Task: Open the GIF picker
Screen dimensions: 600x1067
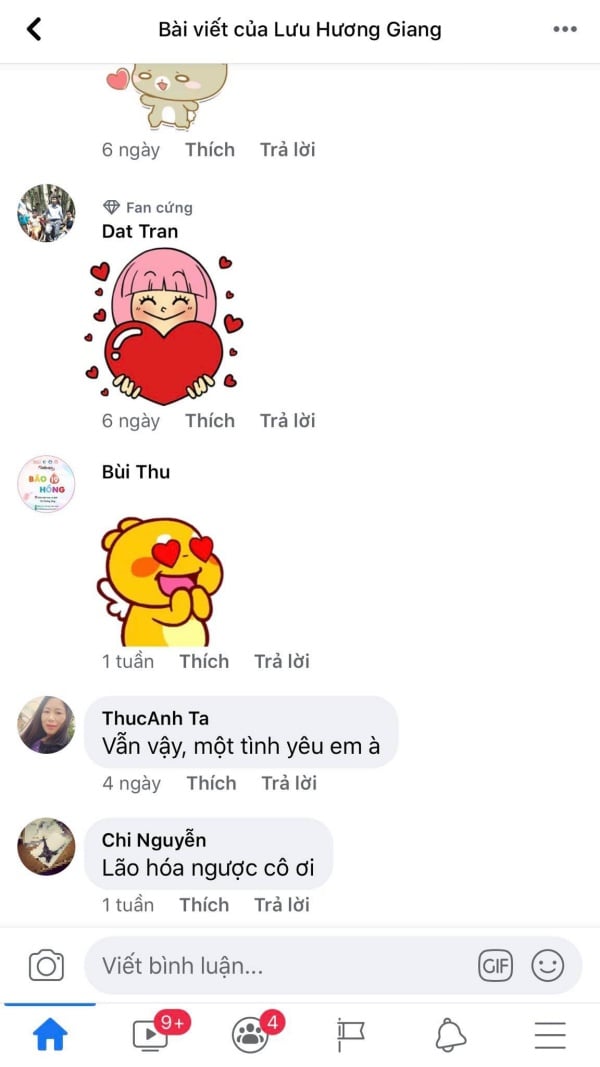Action: coord(496,966)
